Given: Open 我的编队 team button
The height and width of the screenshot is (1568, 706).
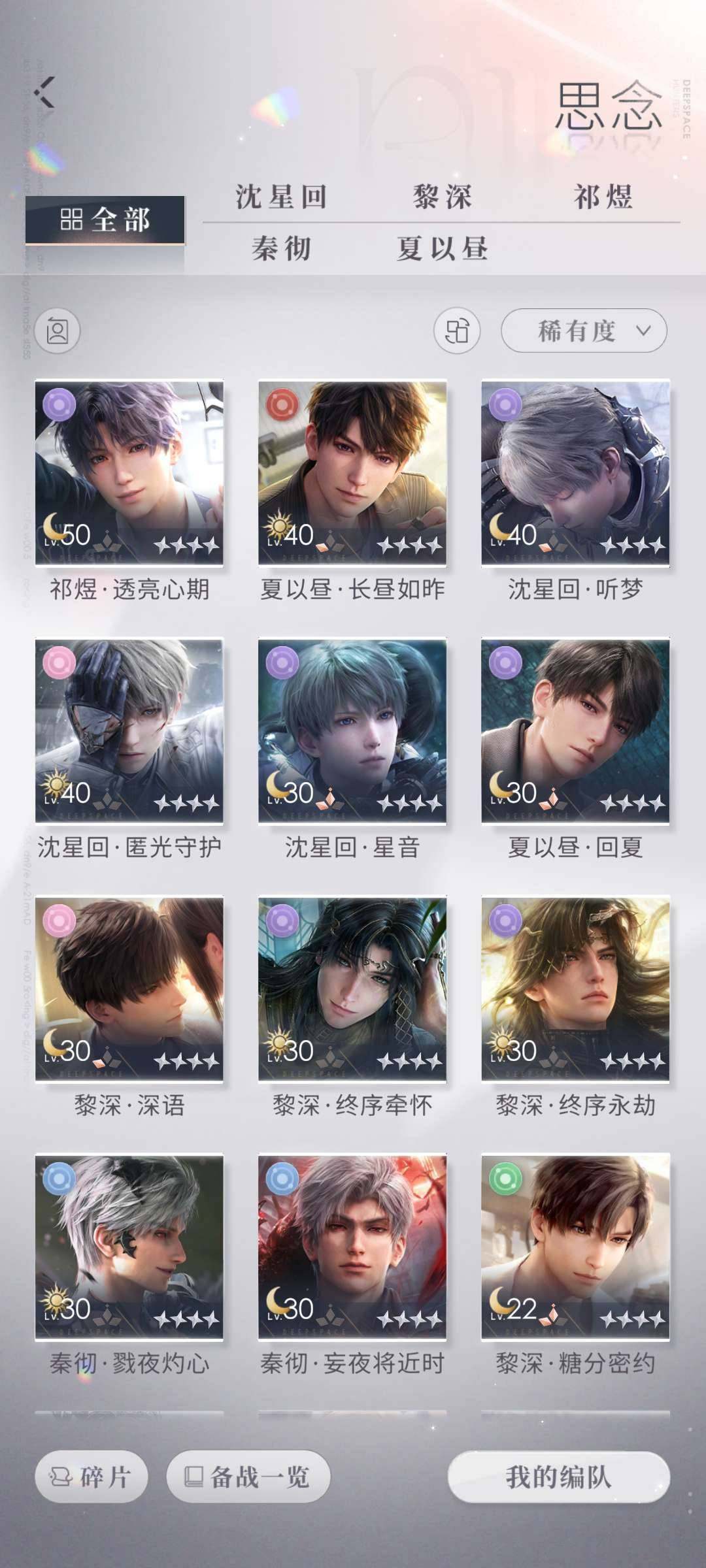Looking at the screenshot, I should click(558, 1477).
